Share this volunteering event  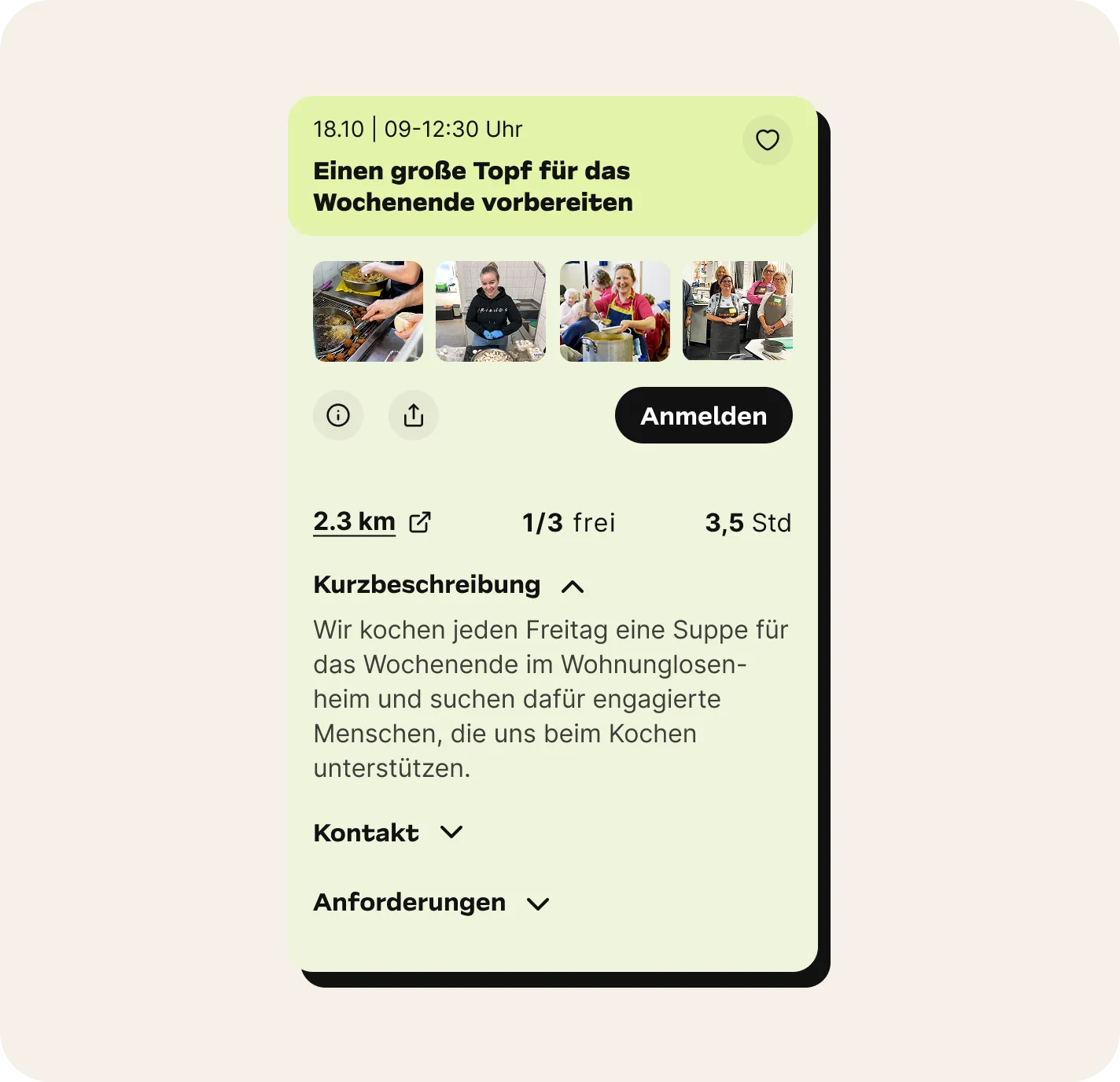(414, 415)
